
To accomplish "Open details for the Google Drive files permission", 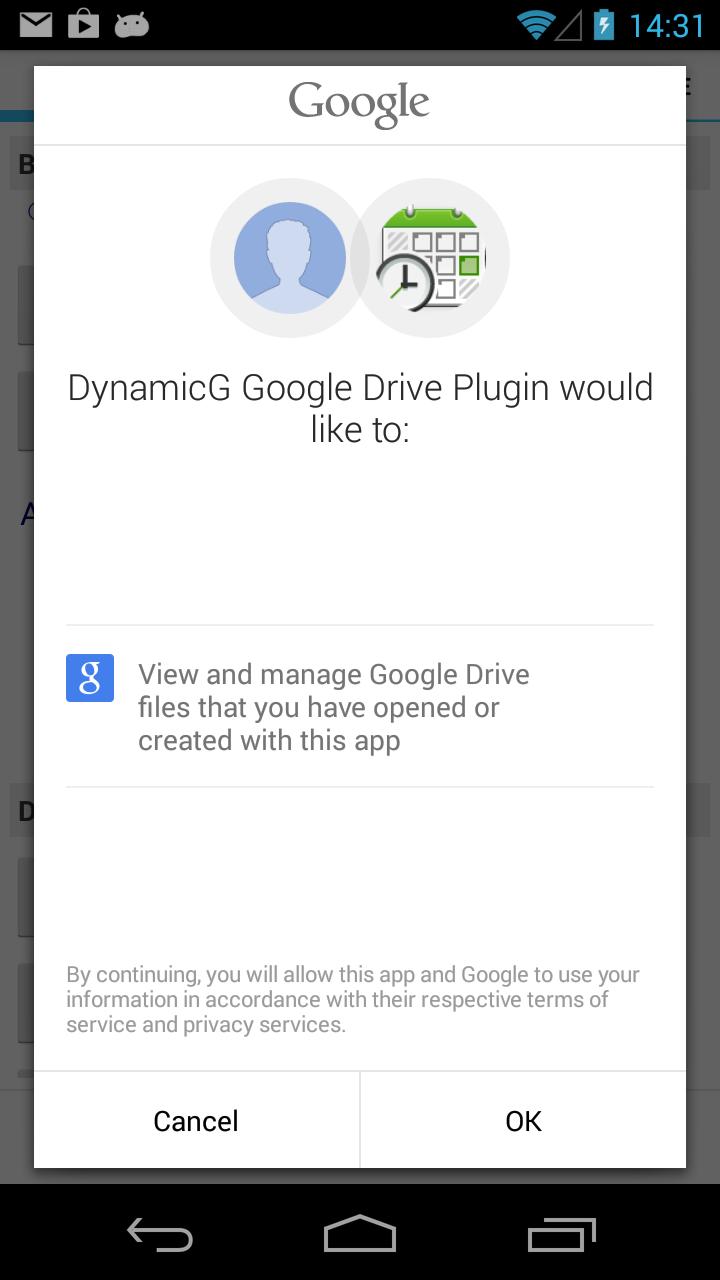I will pyautogui.click(x=360, y=706).
